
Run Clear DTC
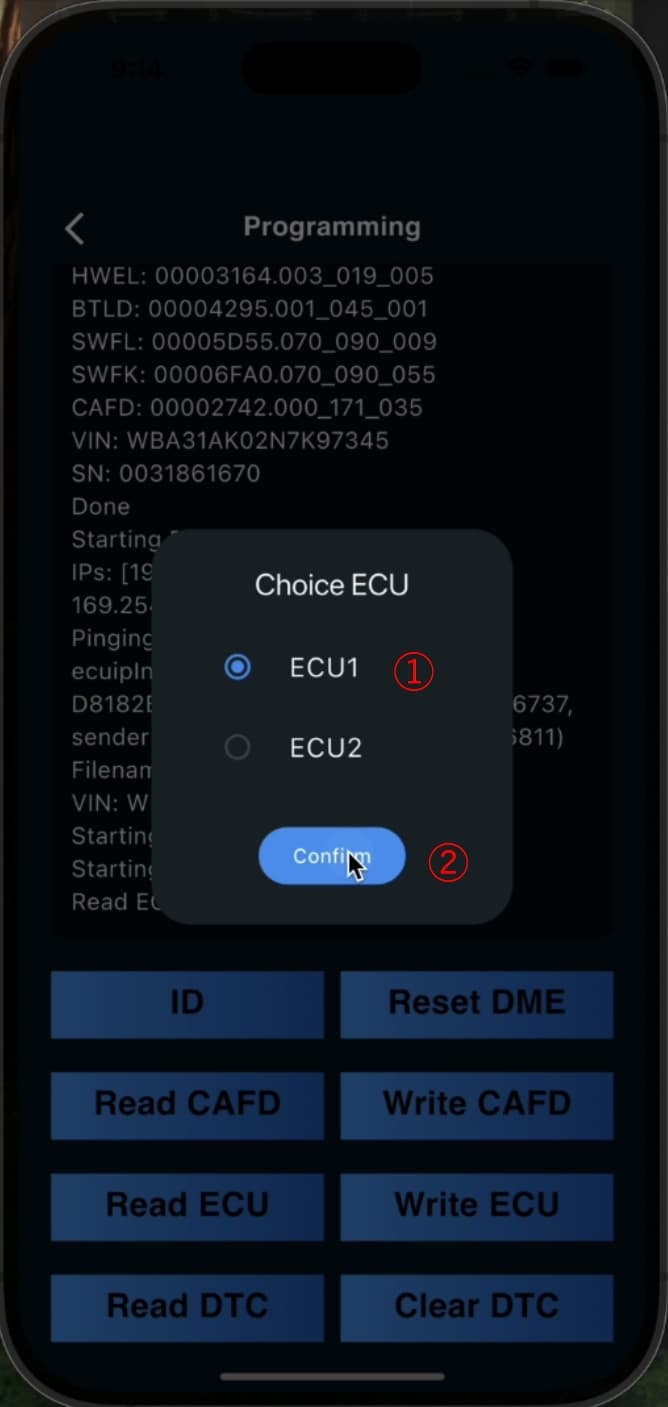click(476, 1306)
